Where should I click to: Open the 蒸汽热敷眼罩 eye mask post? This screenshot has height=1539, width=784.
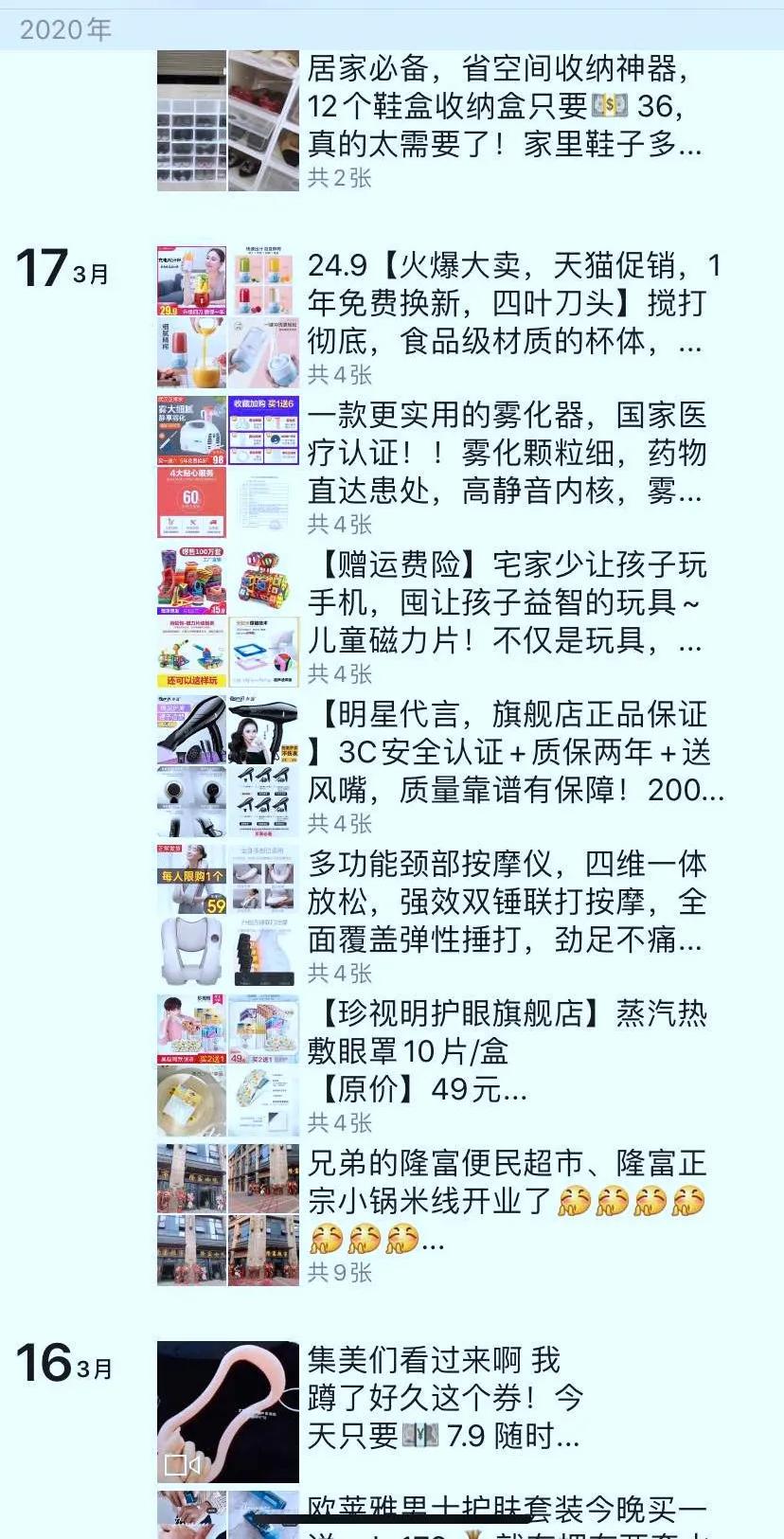(x=507, y=1051)
